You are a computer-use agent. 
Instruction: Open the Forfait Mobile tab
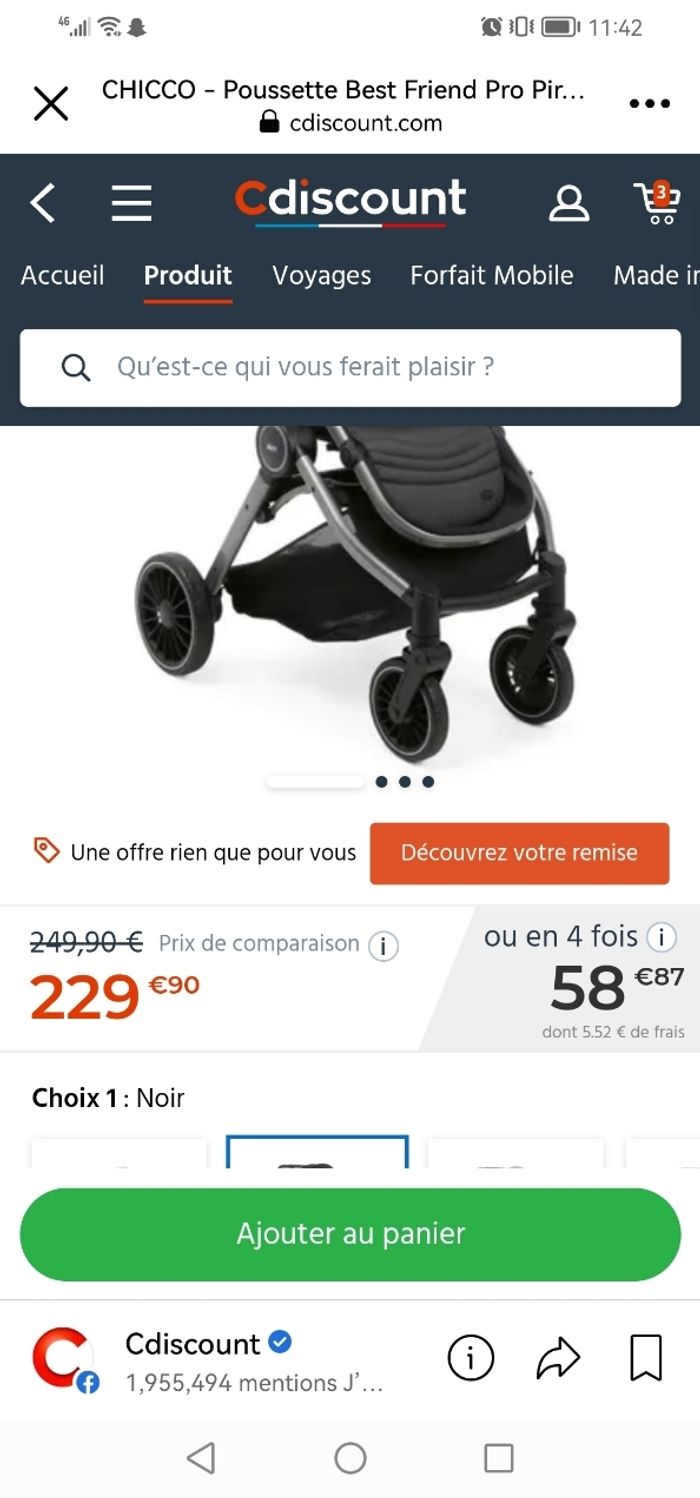pos(491,275)
